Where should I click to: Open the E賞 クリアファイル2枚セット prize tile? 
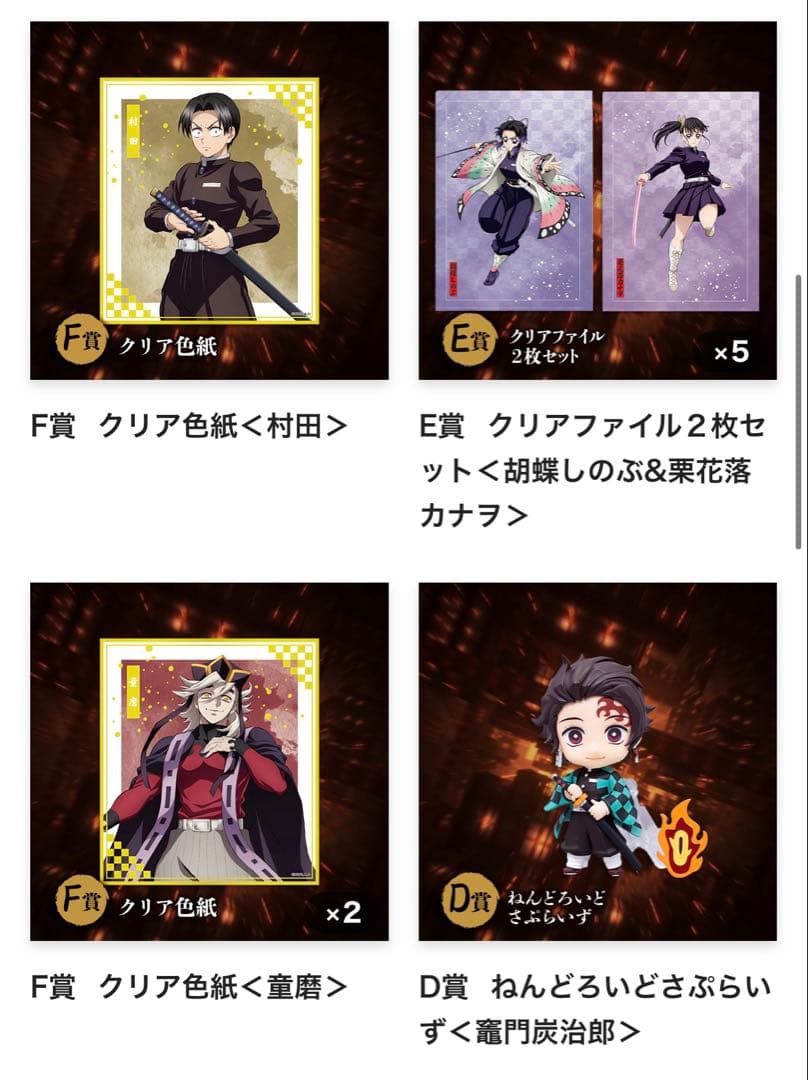tap(597, 200)
